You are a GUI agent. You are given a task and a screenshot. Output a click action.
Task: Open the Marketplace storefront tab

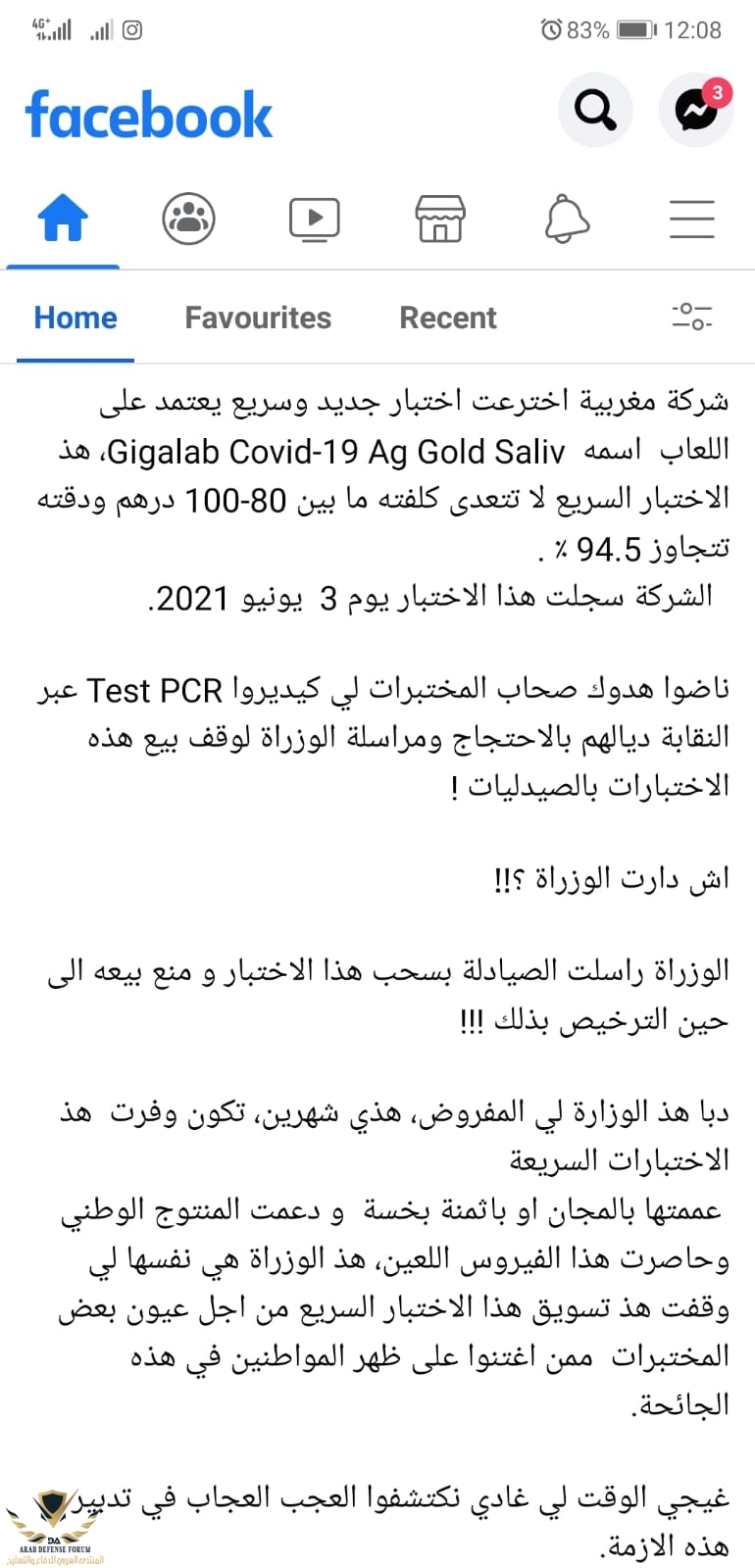440,219
